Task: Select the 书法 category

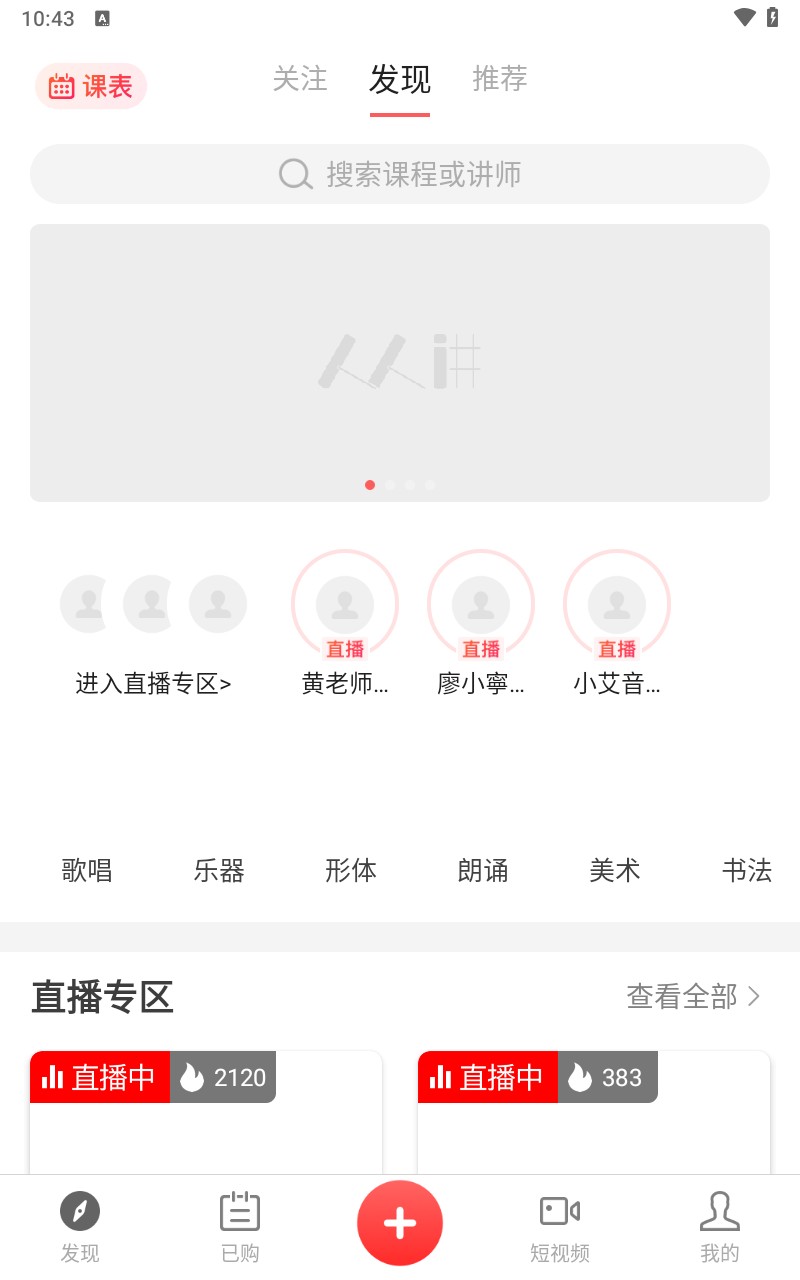Action: (x=747, y=871)
